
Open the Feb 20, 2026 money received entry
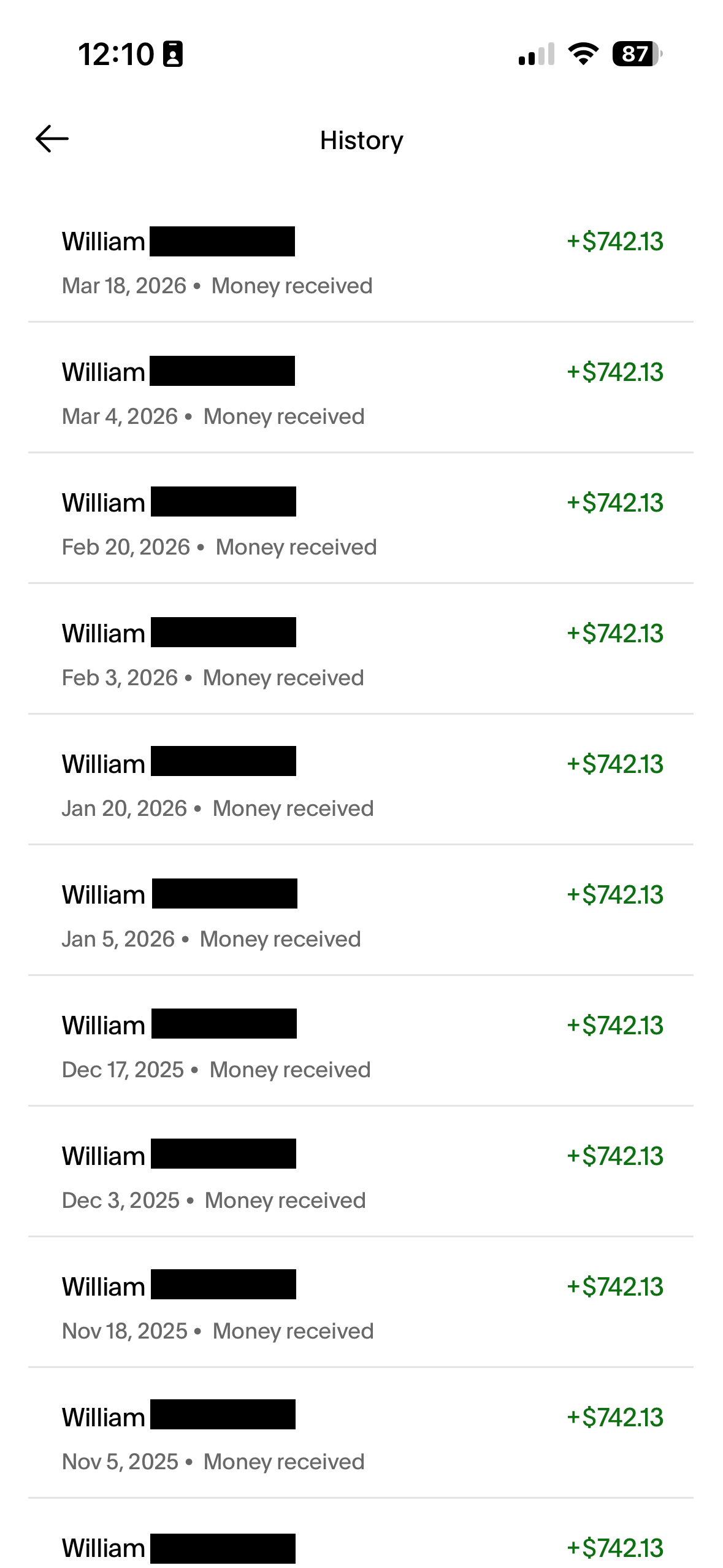point(361,524)
